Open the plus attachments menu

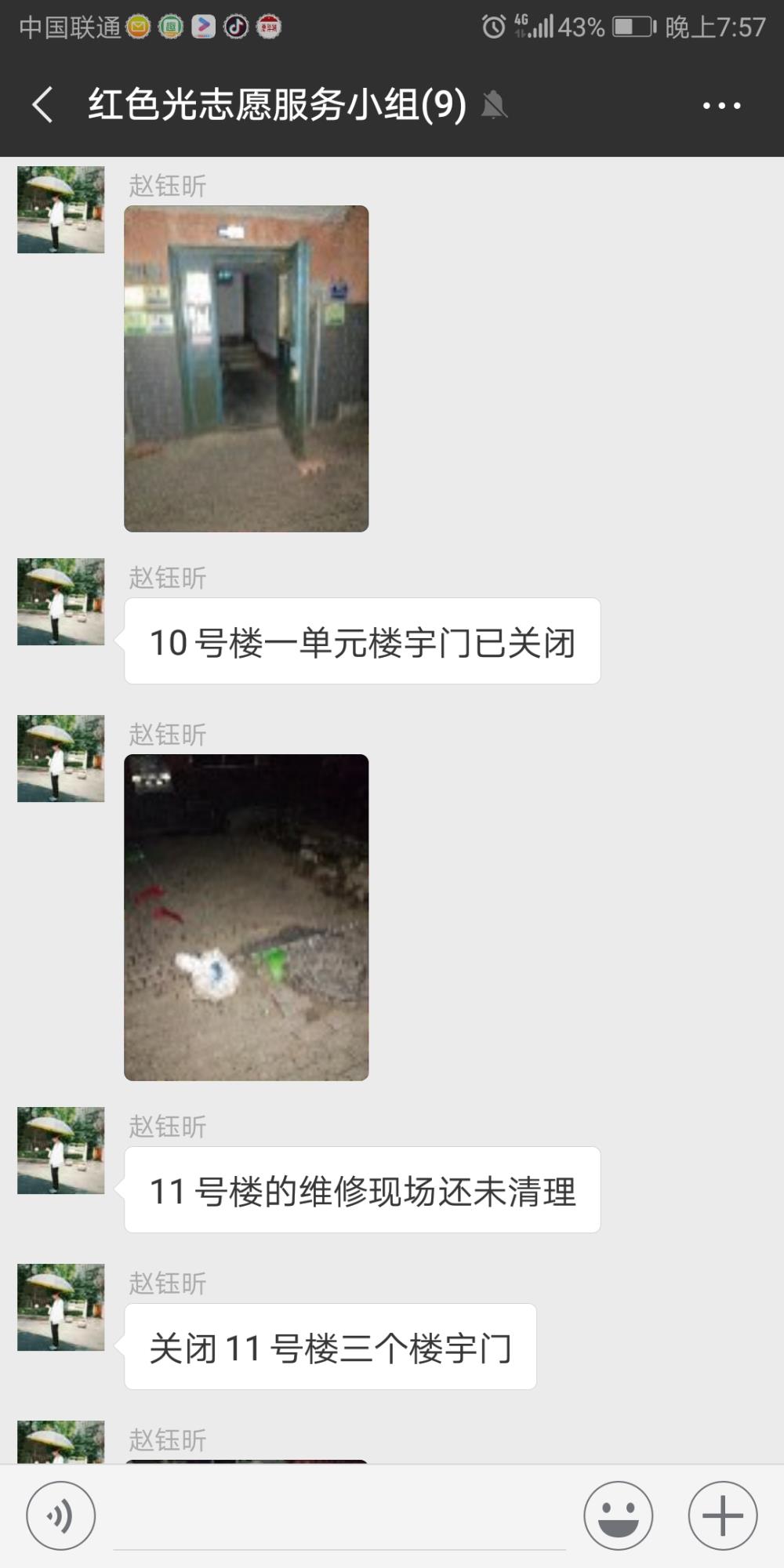point(722,1515)
